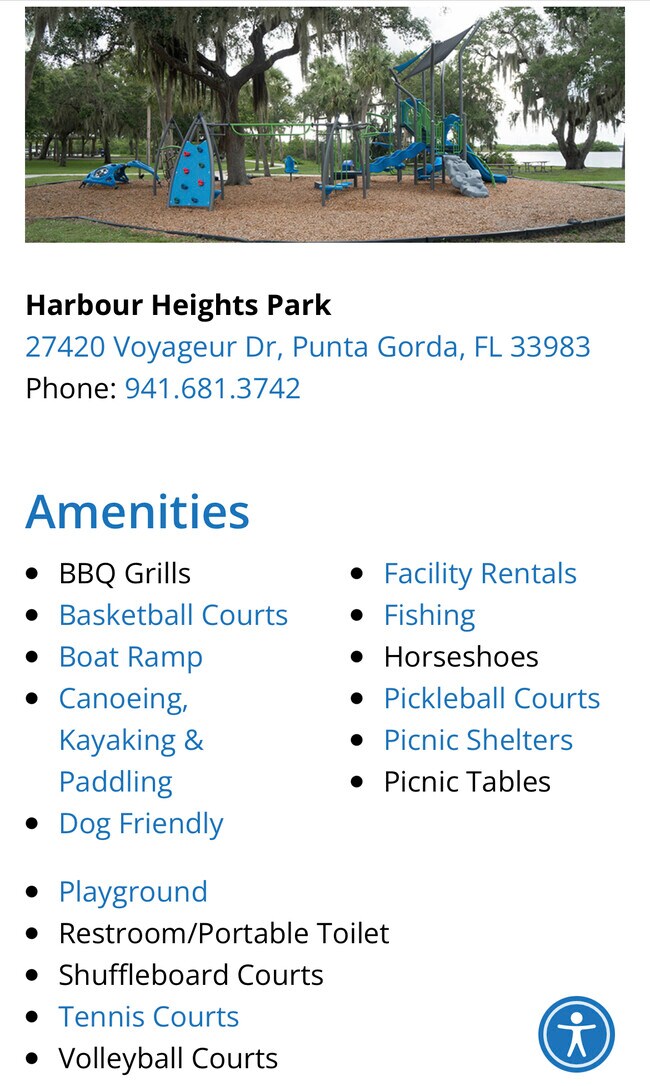Open the Playground link
The height and width of the screenshot is (1086, 650).
pyautogui.click(x=133, y=892)
